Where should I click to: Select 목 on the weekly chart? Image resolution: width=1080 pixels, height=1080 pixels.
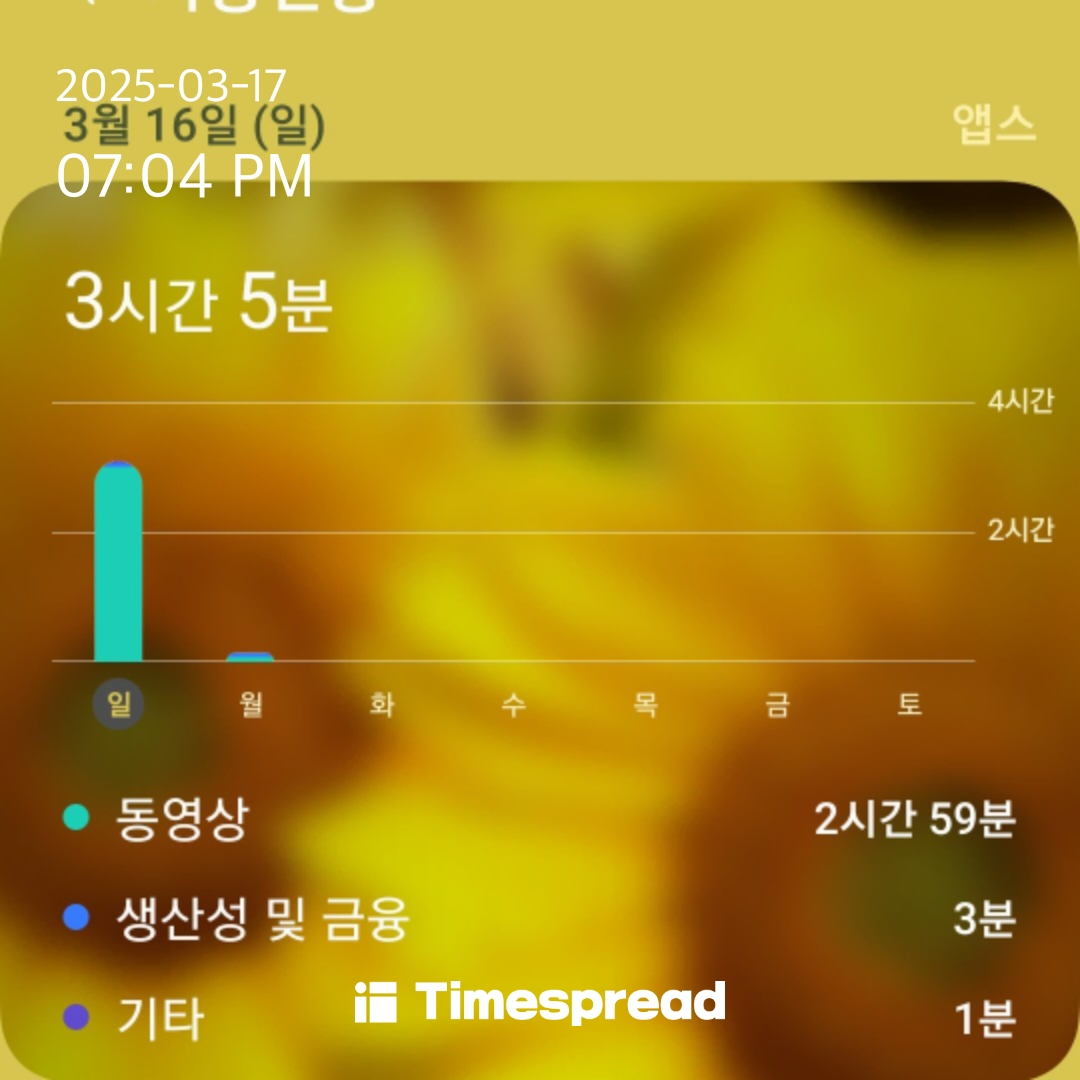click(x=645, y=704)
